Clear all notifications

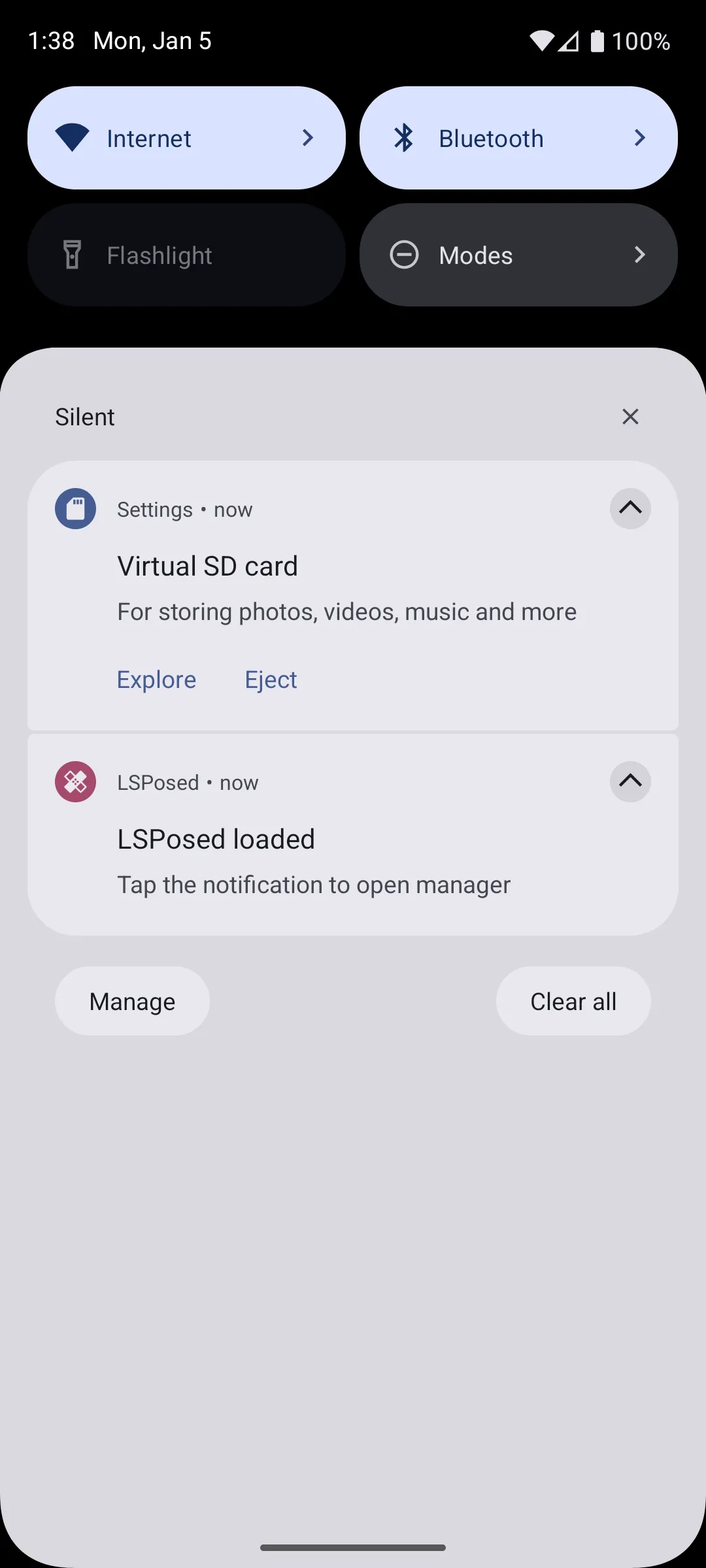click(573, 1002)
